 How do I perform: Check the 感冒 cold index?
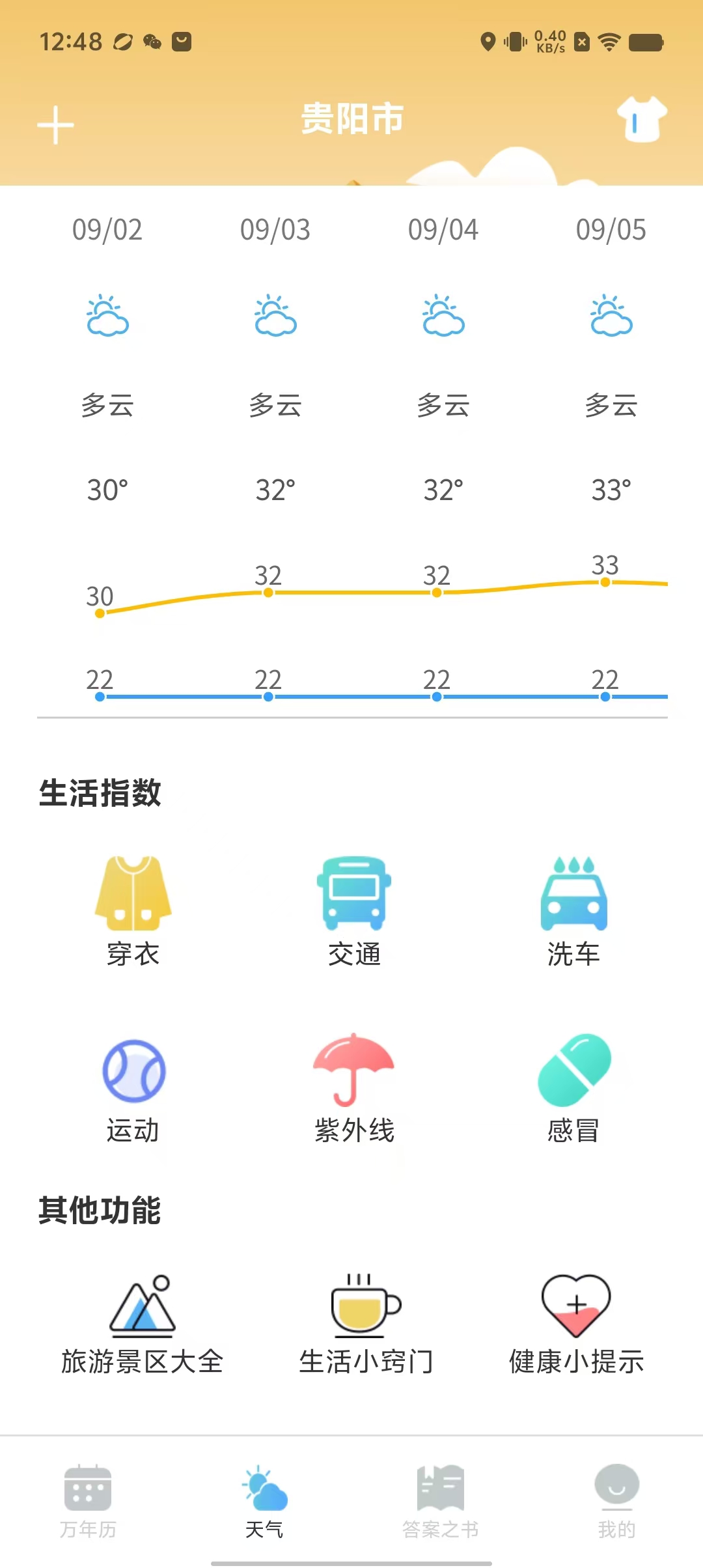[573, 1089]
